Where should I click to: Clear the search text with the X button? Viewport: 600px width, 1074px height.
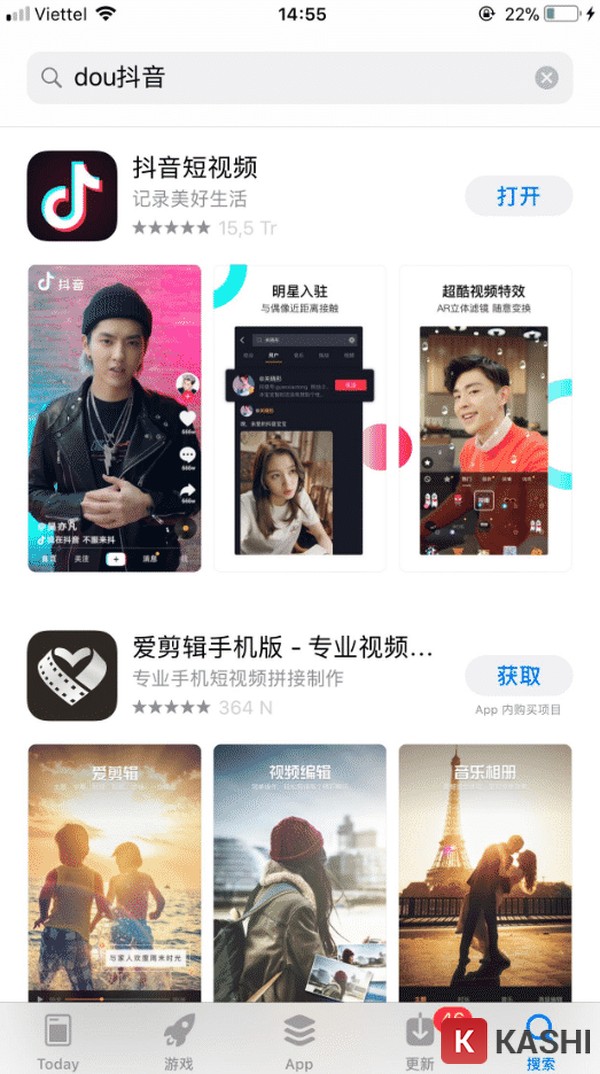coord(546,78)
